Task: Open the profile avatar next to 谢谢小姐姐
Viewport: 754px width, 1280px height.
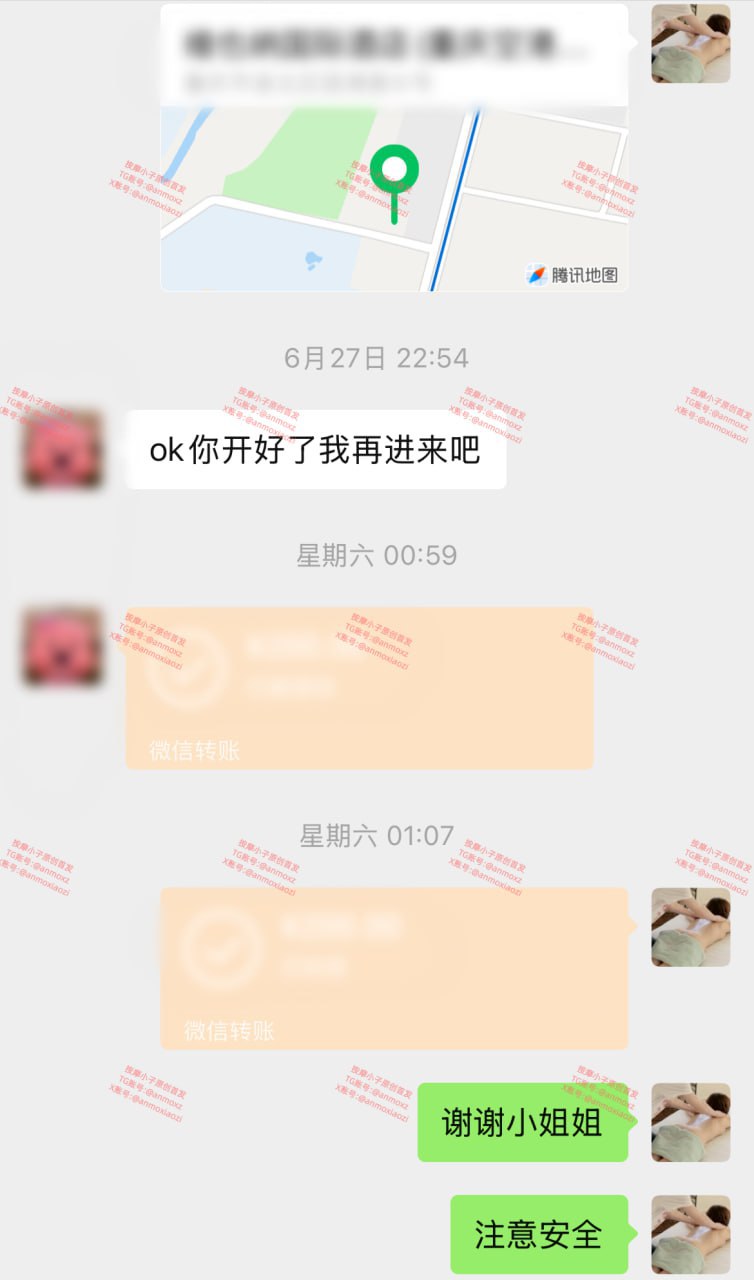Action: coord(690,1122)
